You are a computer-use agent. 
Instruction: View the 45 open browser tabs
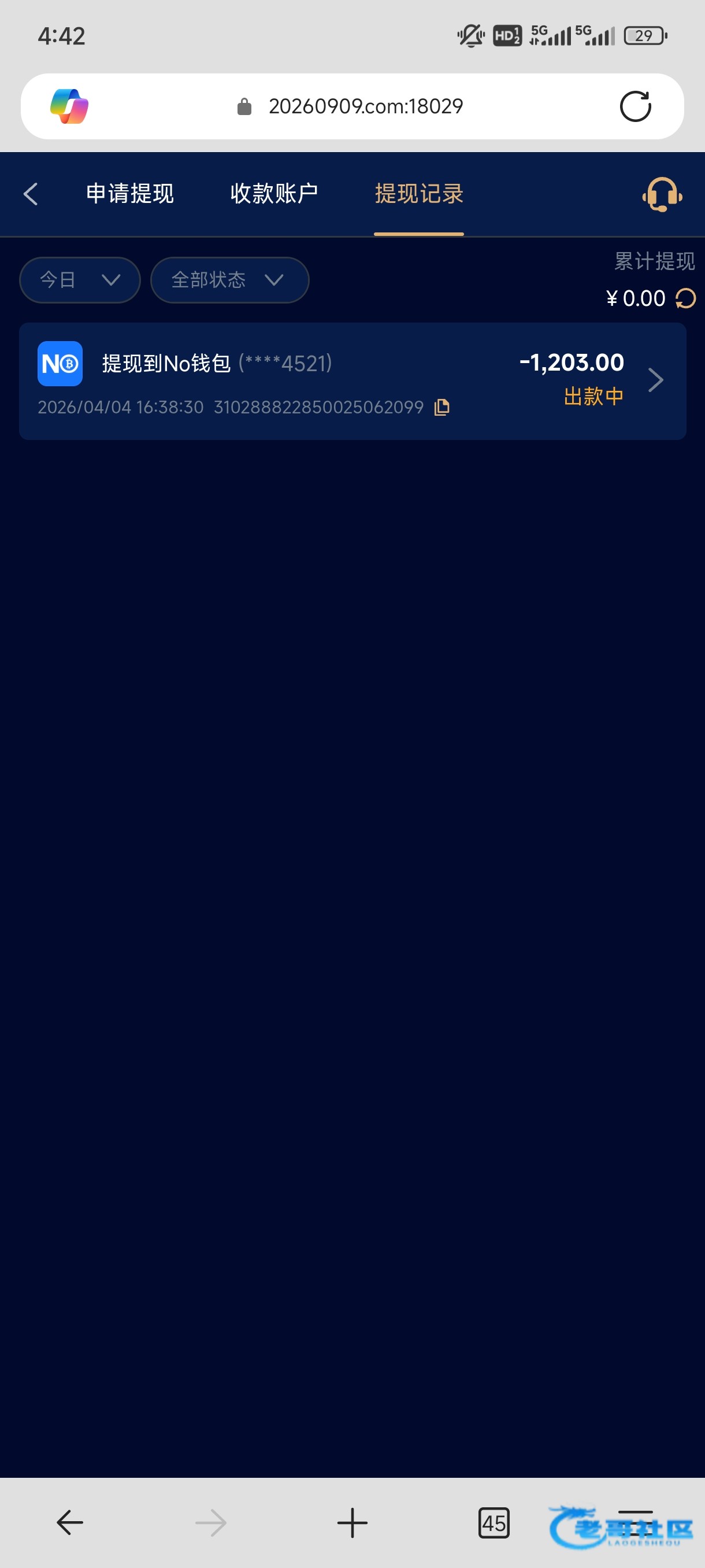click(493, 1523)
